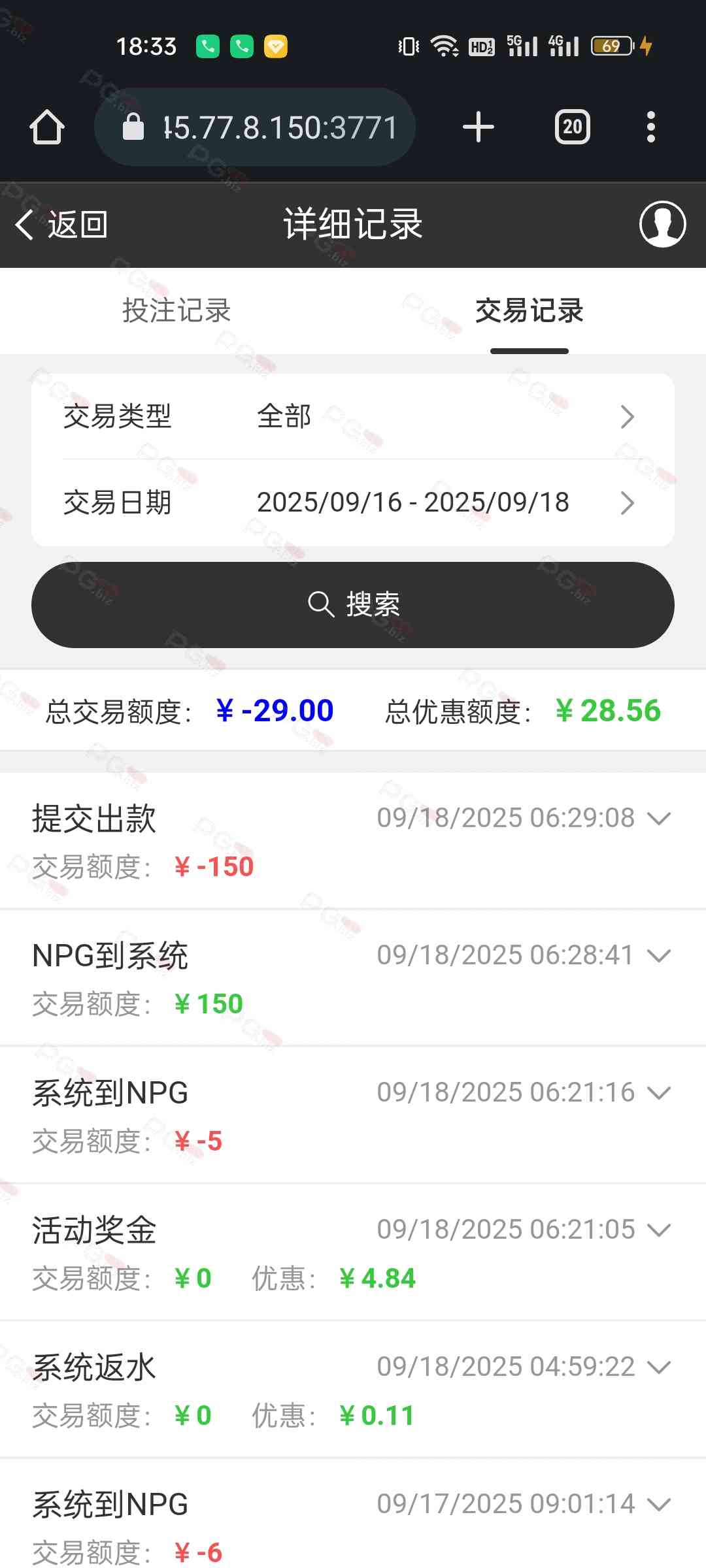Open the browser tab switcher

572,127
